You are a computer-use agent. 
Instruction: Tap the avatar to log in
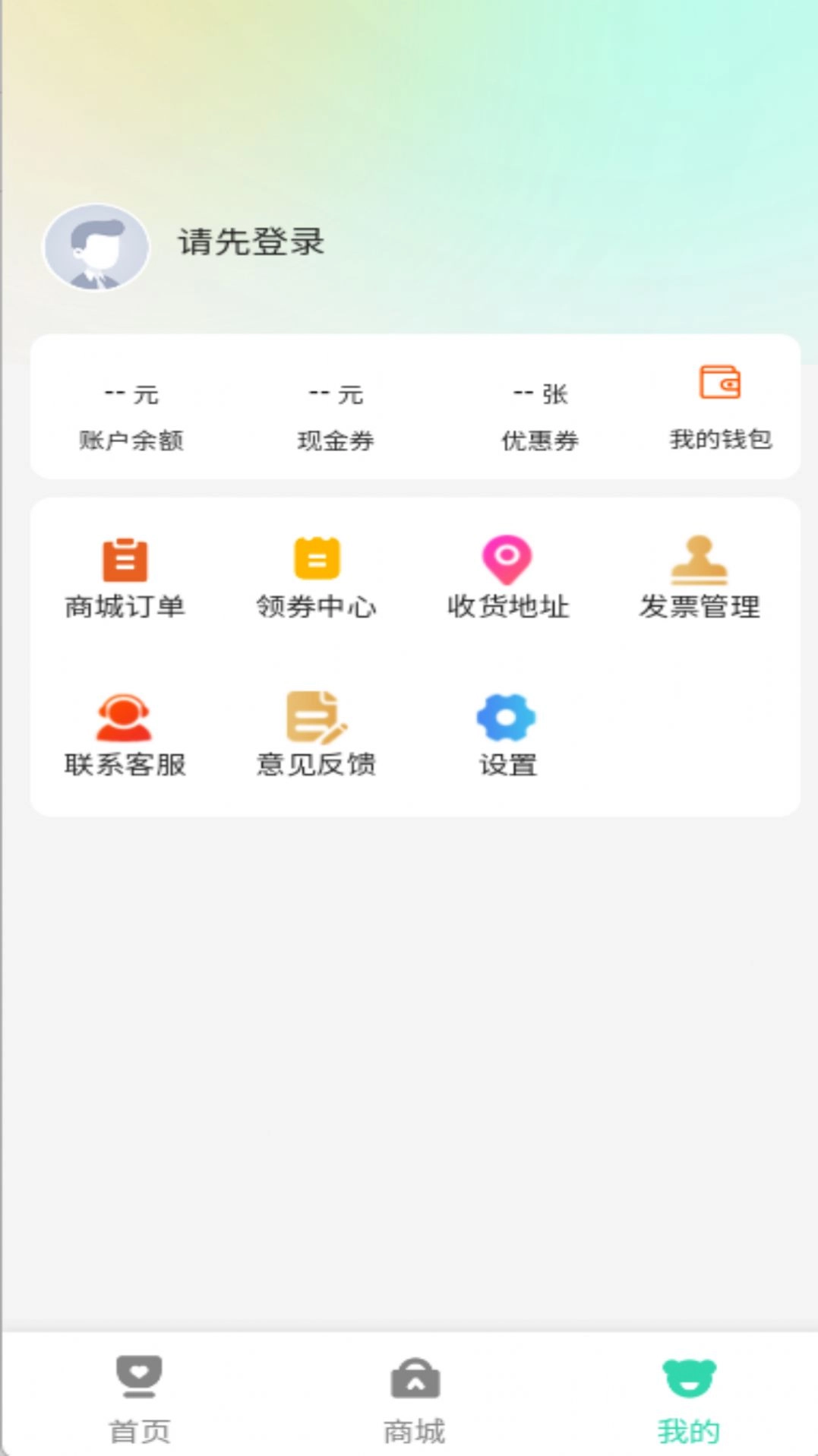point(96,247)
